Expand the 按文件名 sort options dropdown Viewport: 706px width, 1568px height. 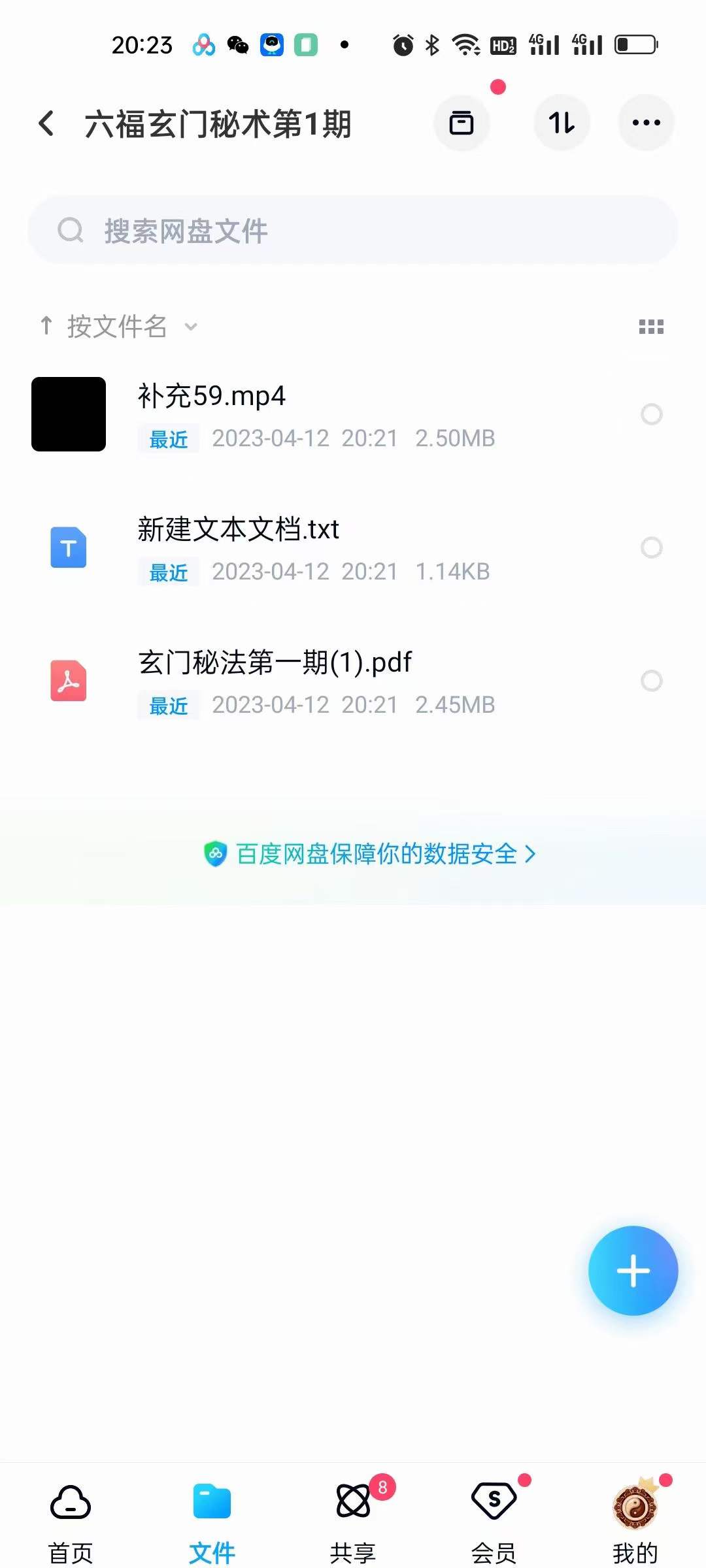pyautogui.click(x=190, y=326)
